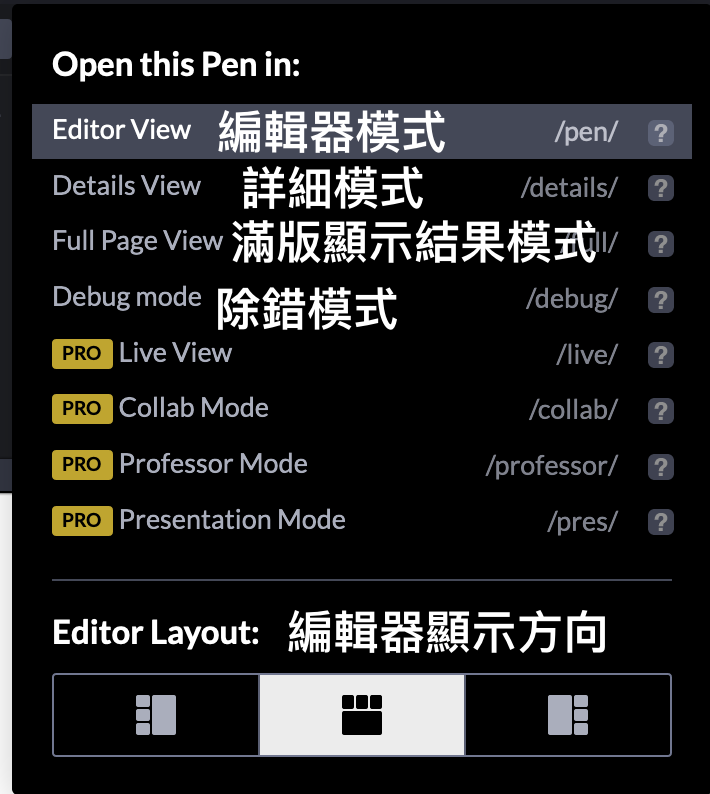This screenshot has width=710, height=794.
Task: Set editor layout to left side panels
Action: (156, 715)
